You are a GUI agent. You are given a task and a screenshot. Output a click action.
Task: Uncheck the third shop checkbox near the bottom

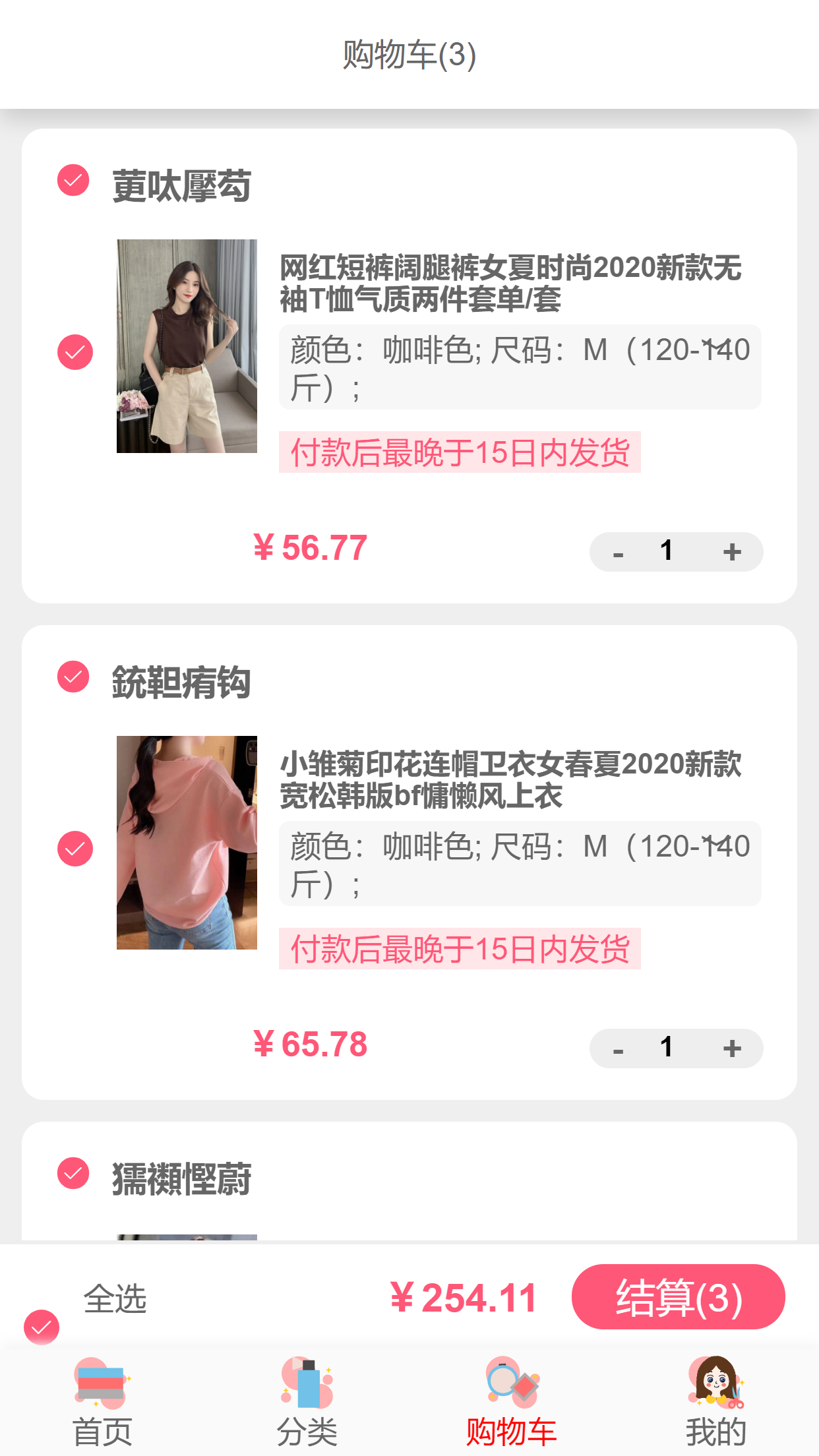(73, 1173)
